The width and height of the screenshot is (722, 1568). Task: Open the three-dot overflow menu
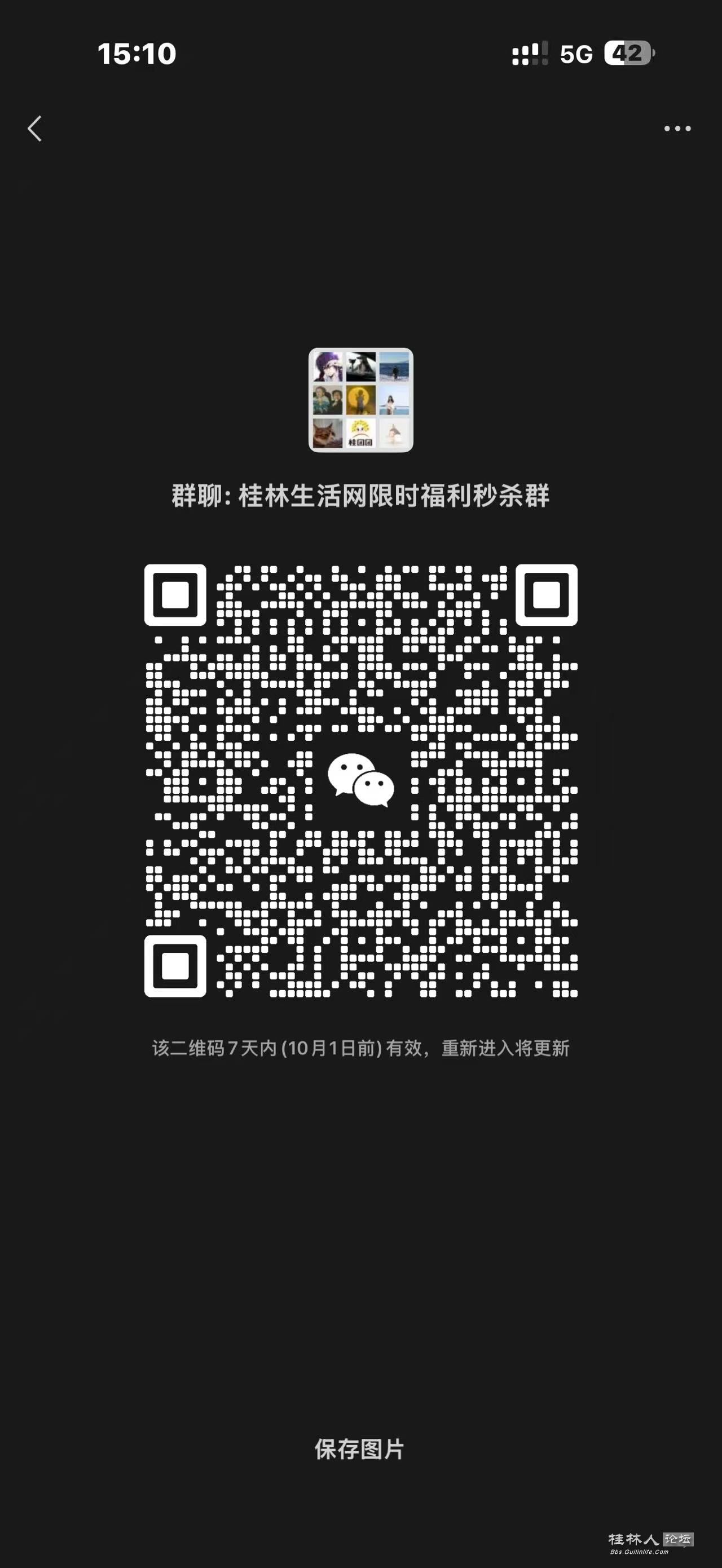point(677,129)
